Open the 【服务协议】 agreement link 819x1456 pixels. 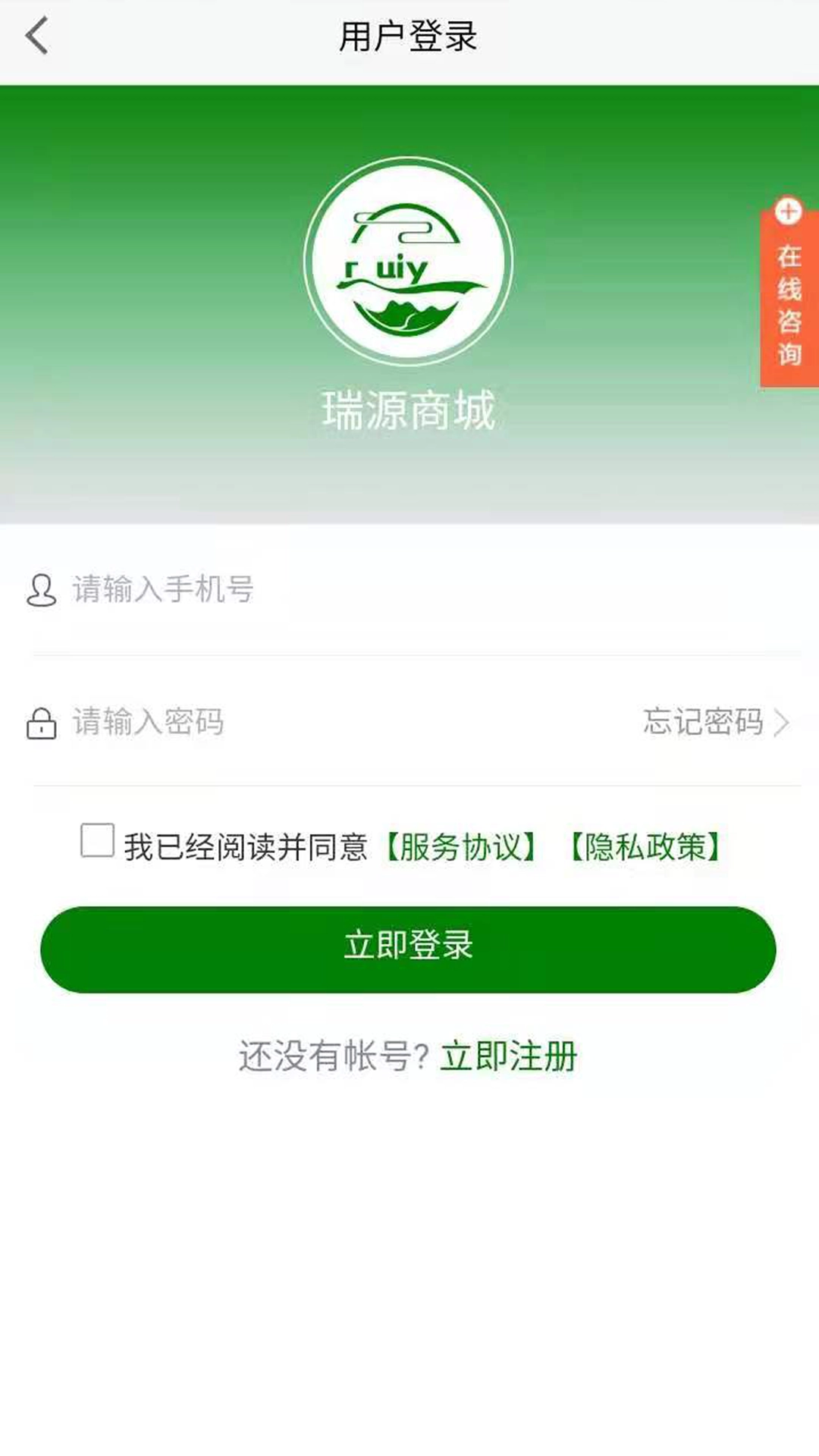[x=459, y=842]
